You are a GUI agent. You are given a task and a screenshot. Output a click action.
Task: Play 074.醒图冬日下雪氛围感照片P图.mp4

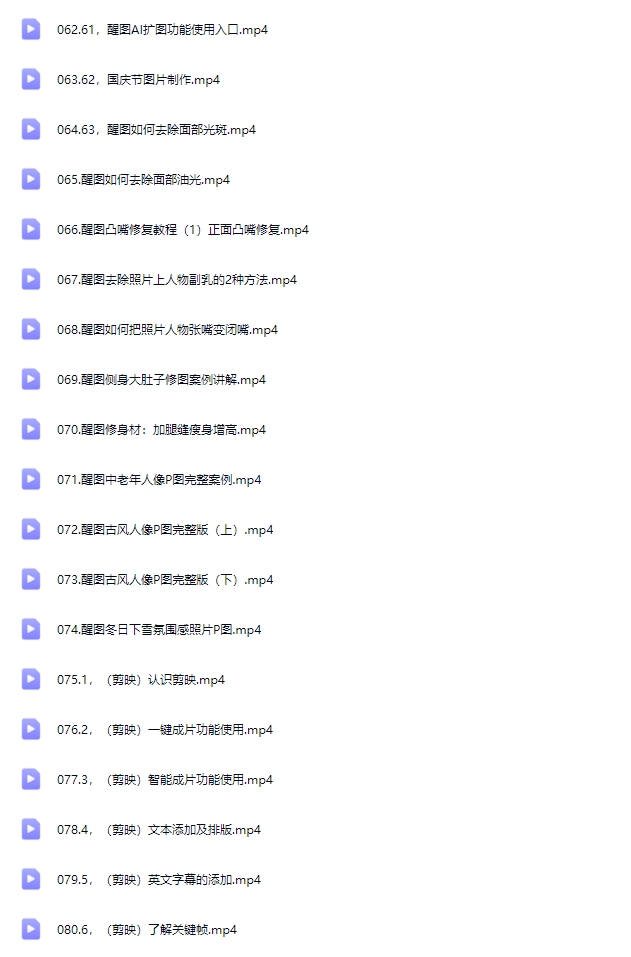(158, 630)
